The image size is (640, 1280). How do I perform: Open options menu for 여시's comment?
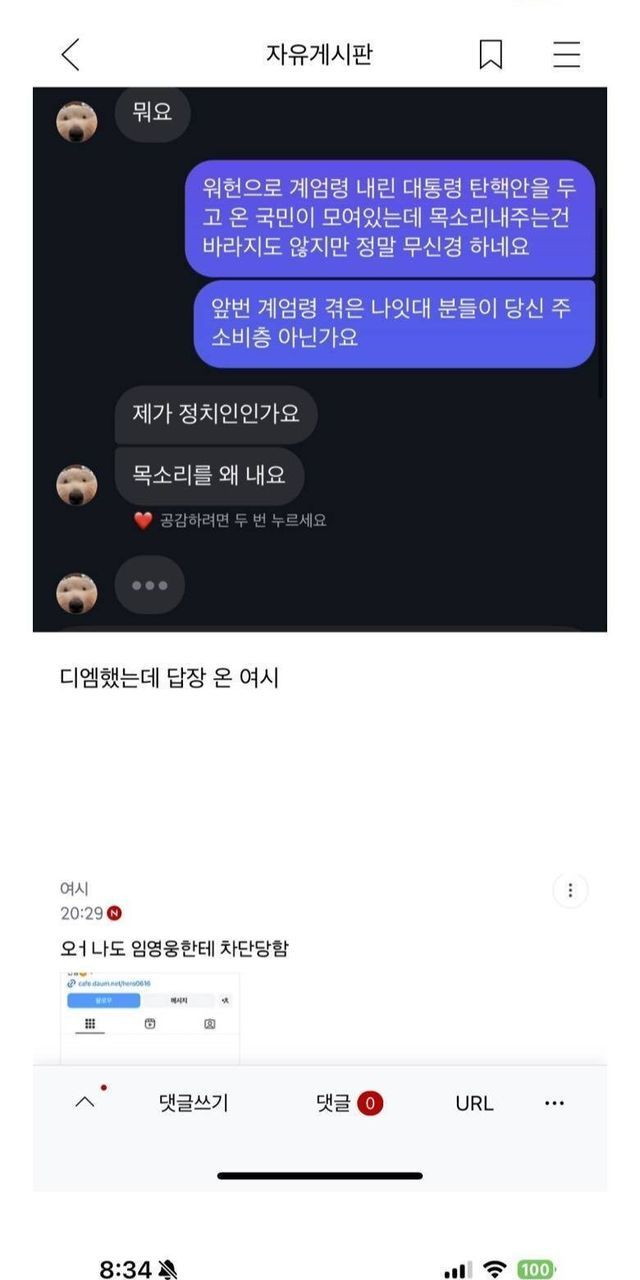(x=571, y=890)
